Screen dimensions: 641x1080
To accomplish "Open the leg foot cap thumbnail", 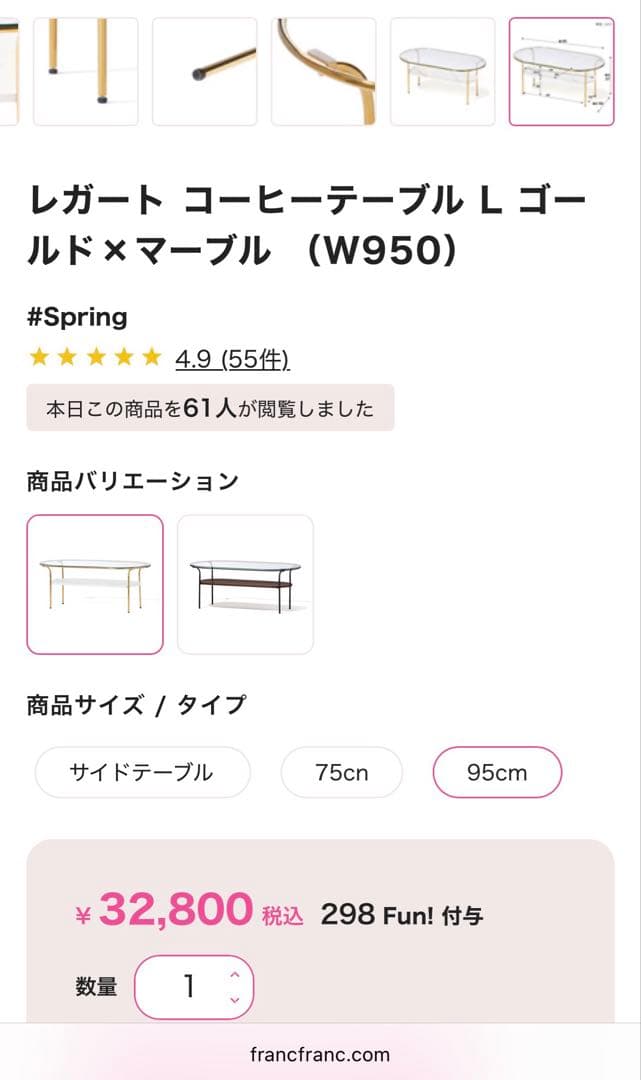I will click(x=204, y=71).
